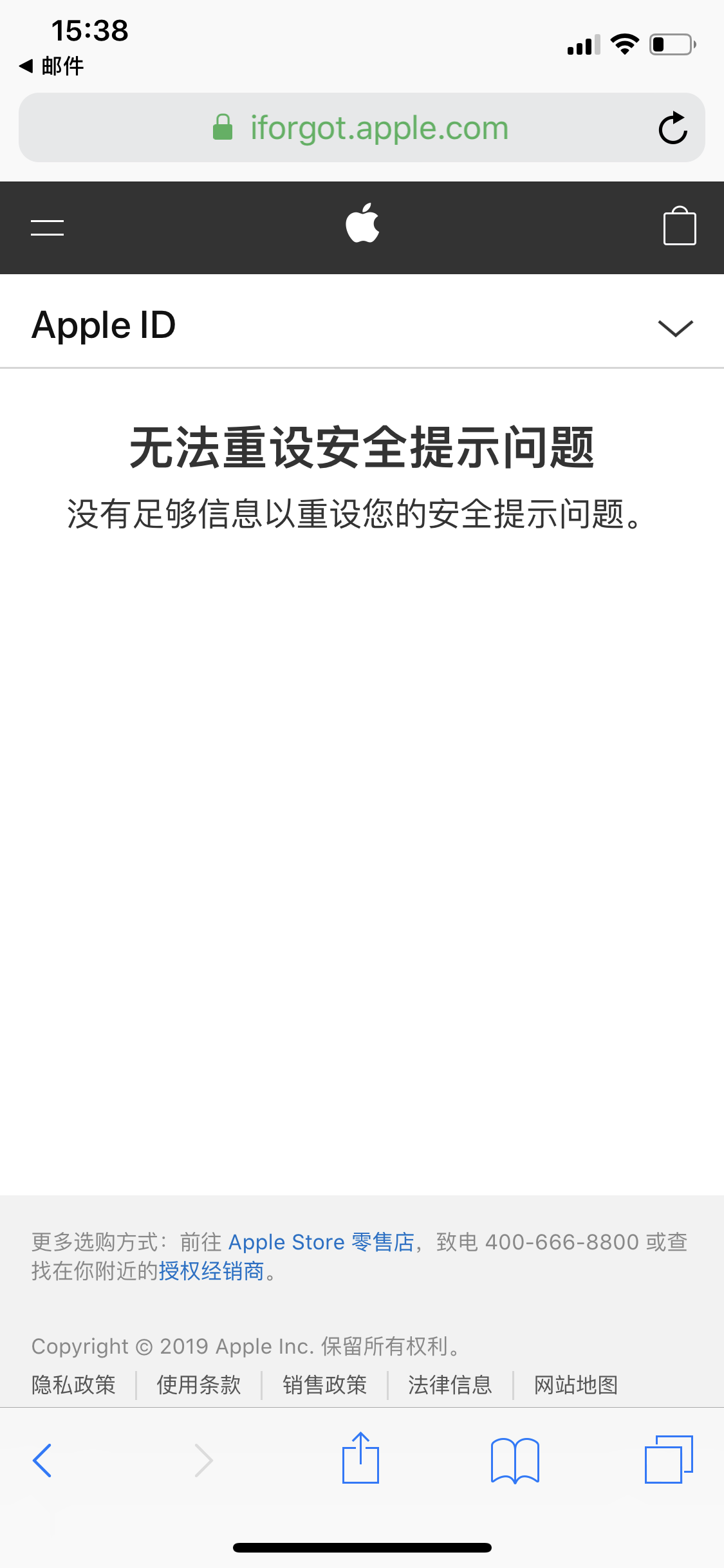Share this page from Safari toolbar
This screenshot has width=724, height=1568.
click(x=360, y=1459)
